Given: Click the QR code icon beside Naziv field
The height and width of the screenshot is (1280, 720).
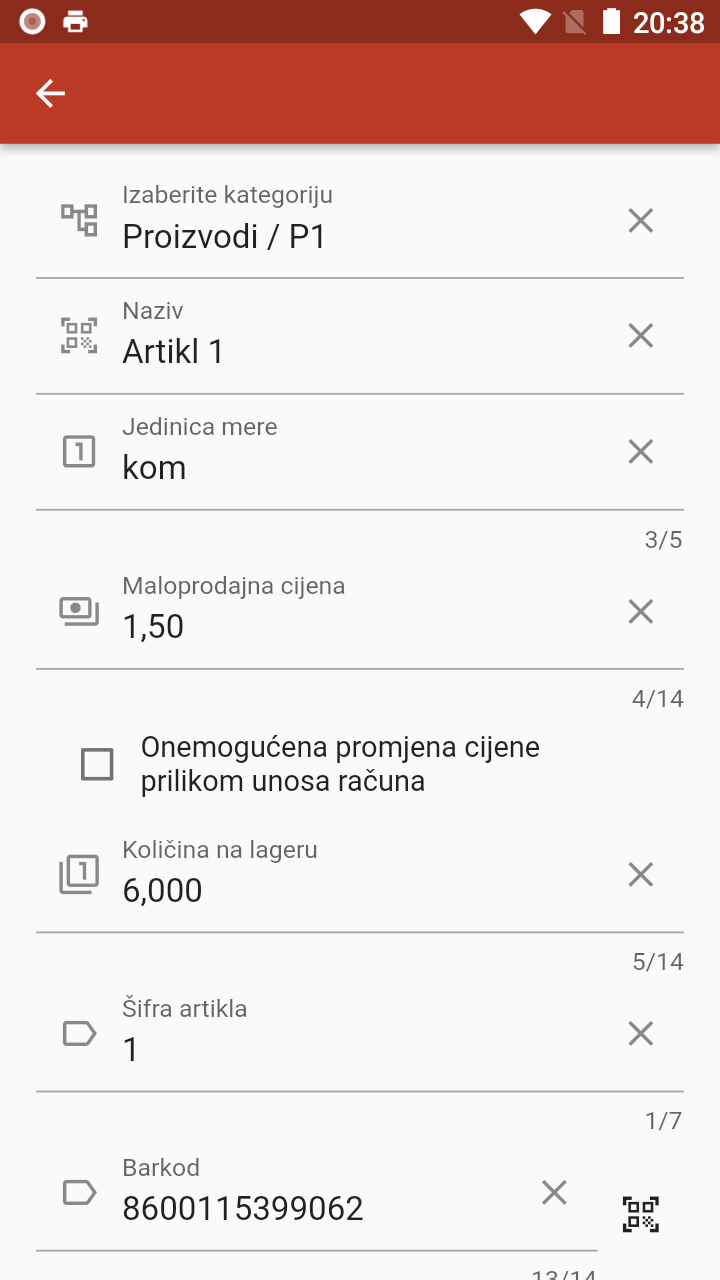Looking at the screenshot, I should 78,336.
